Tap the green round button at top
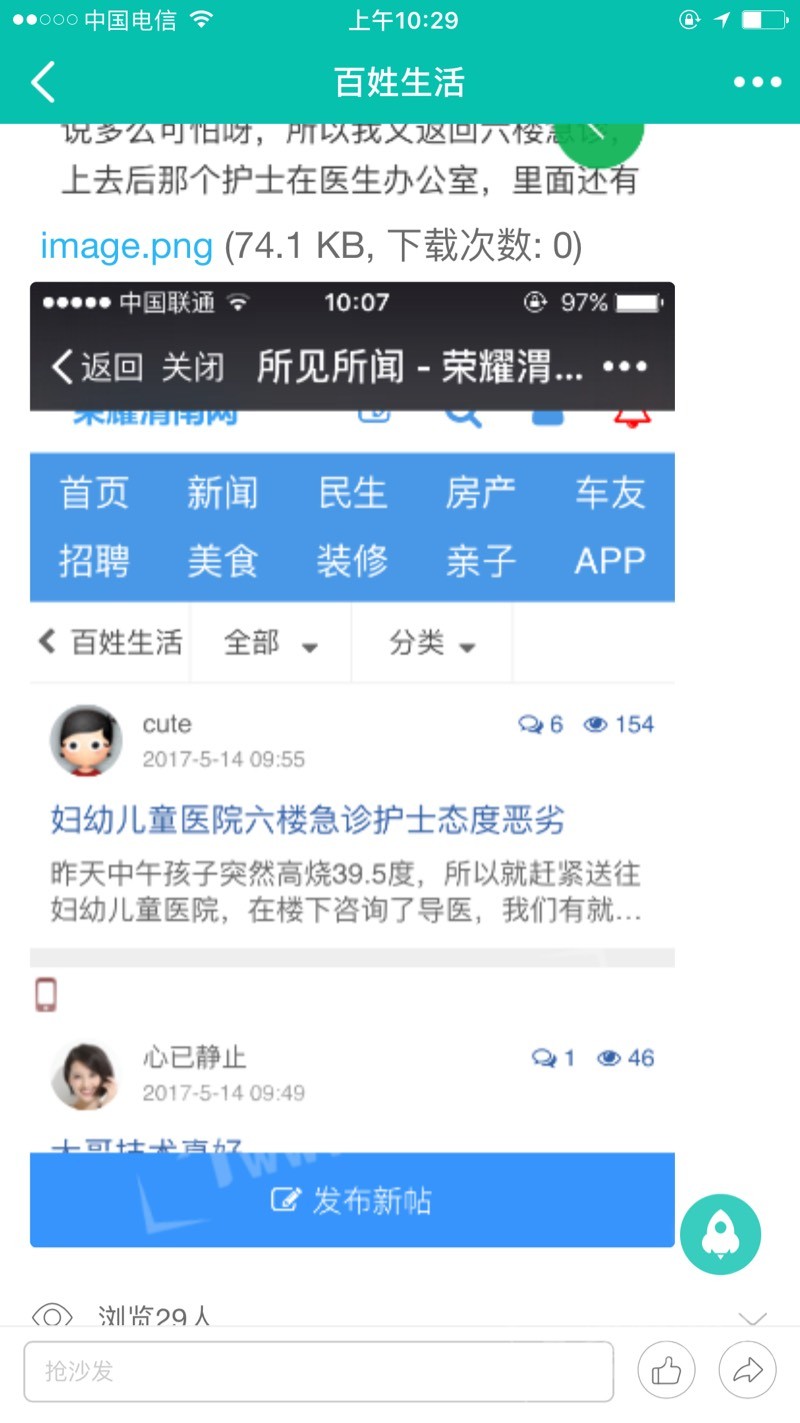The image size is (800, 1423). (x=598, y=135)
